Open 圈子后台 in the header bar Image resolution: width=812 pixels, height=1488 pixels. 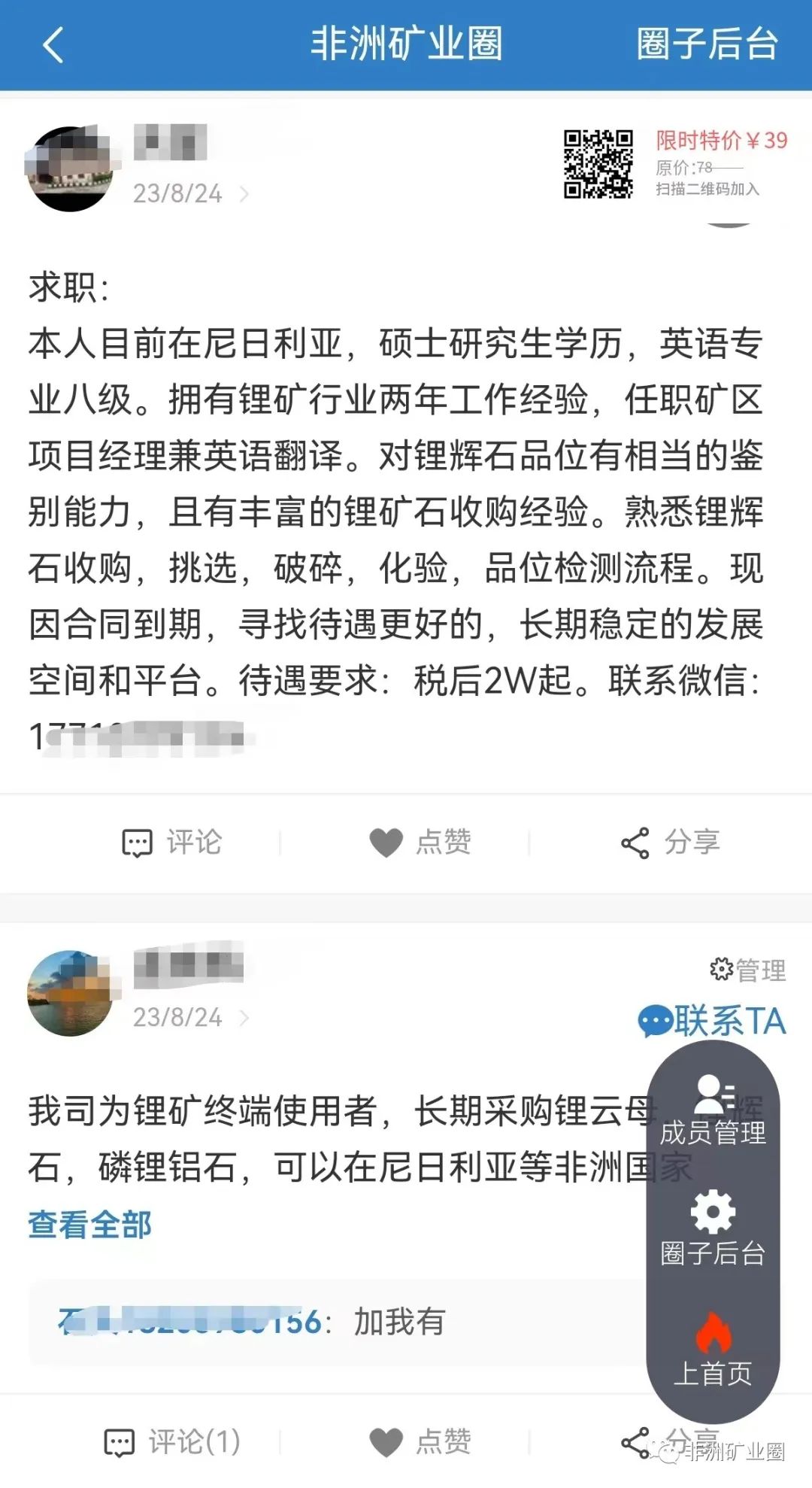coord(707,45)
